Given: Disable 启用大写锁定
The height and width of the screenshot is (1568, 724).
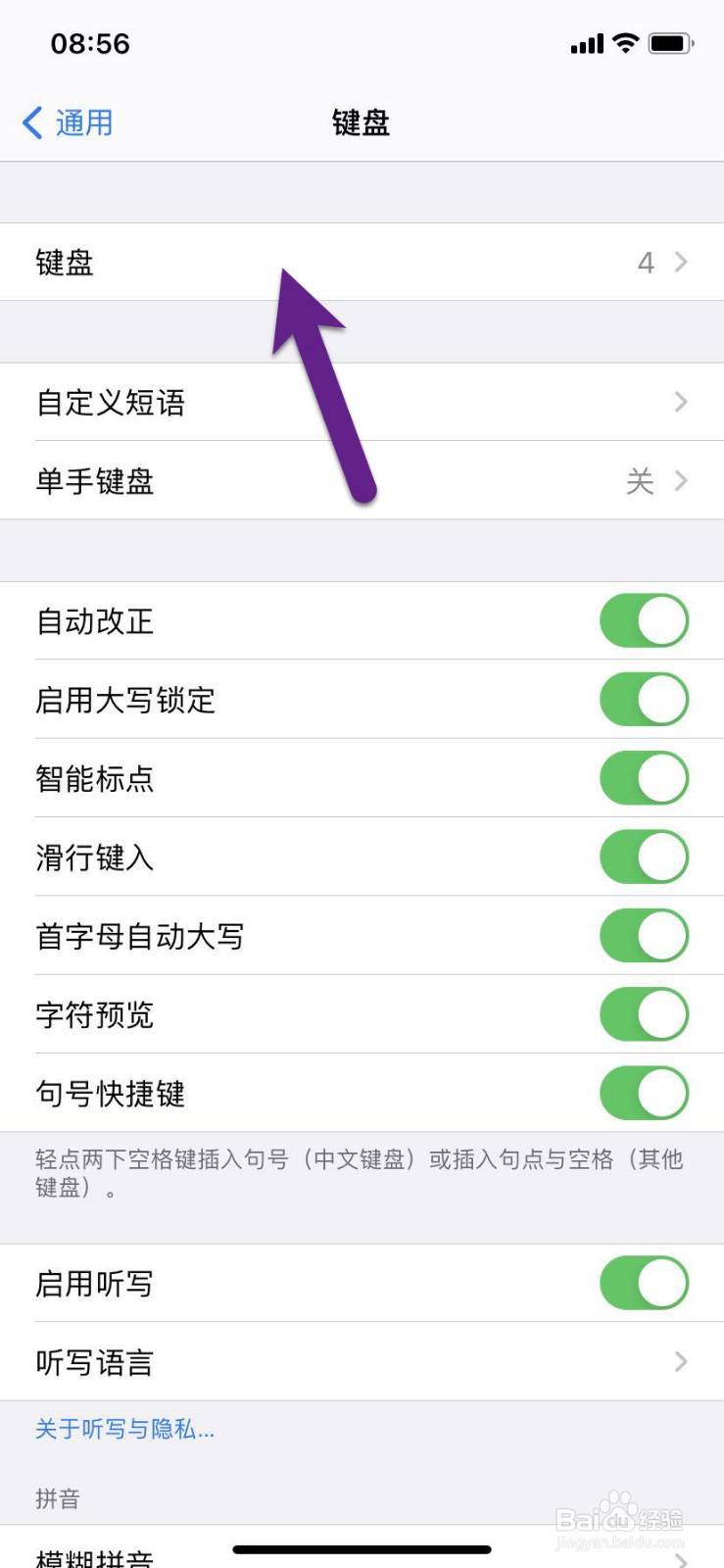Looking at the screenshot, I should pyautogui.click(x=642, y=699).
